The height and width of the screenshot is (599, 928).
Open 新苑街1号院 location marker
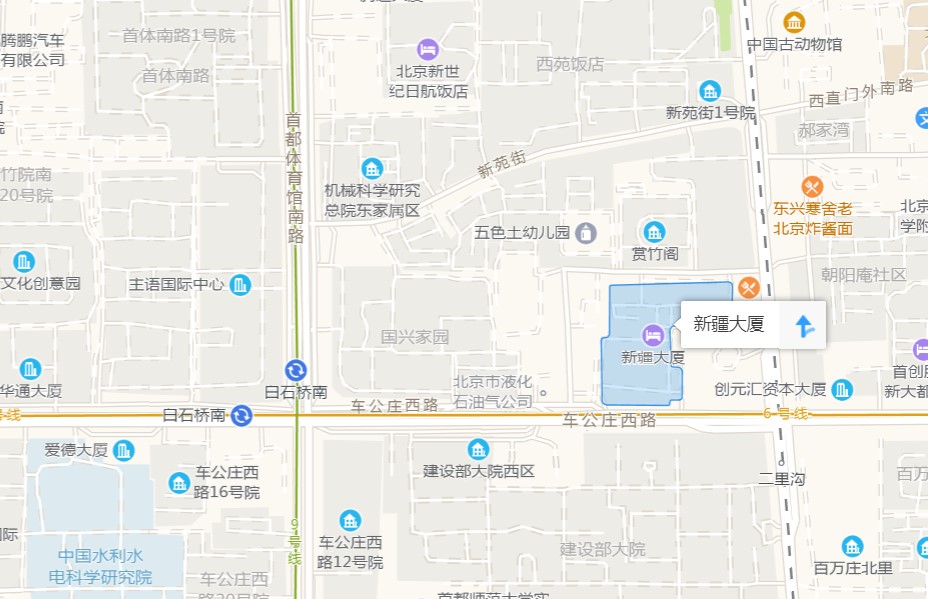click(x=710, y=91)
